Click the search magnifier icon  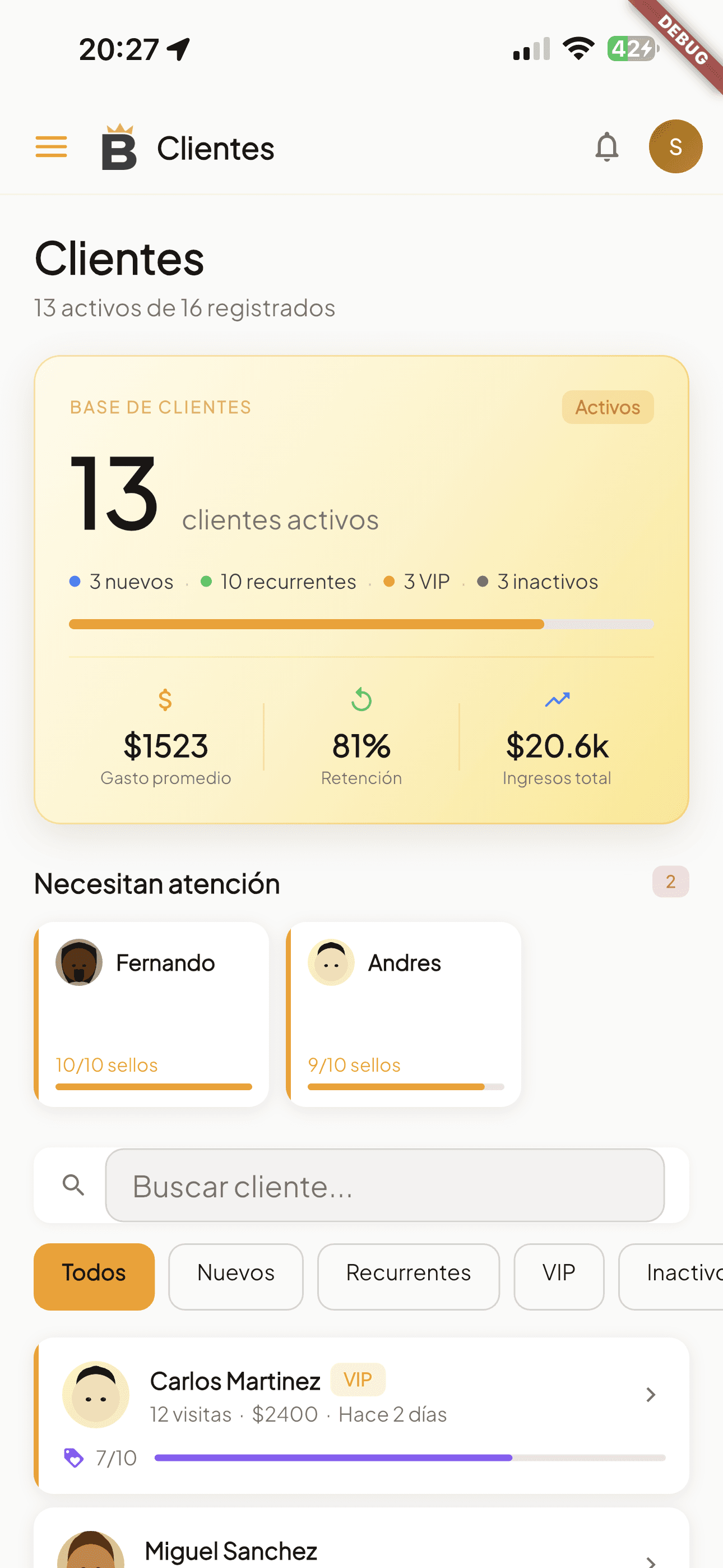(73, 1184)
